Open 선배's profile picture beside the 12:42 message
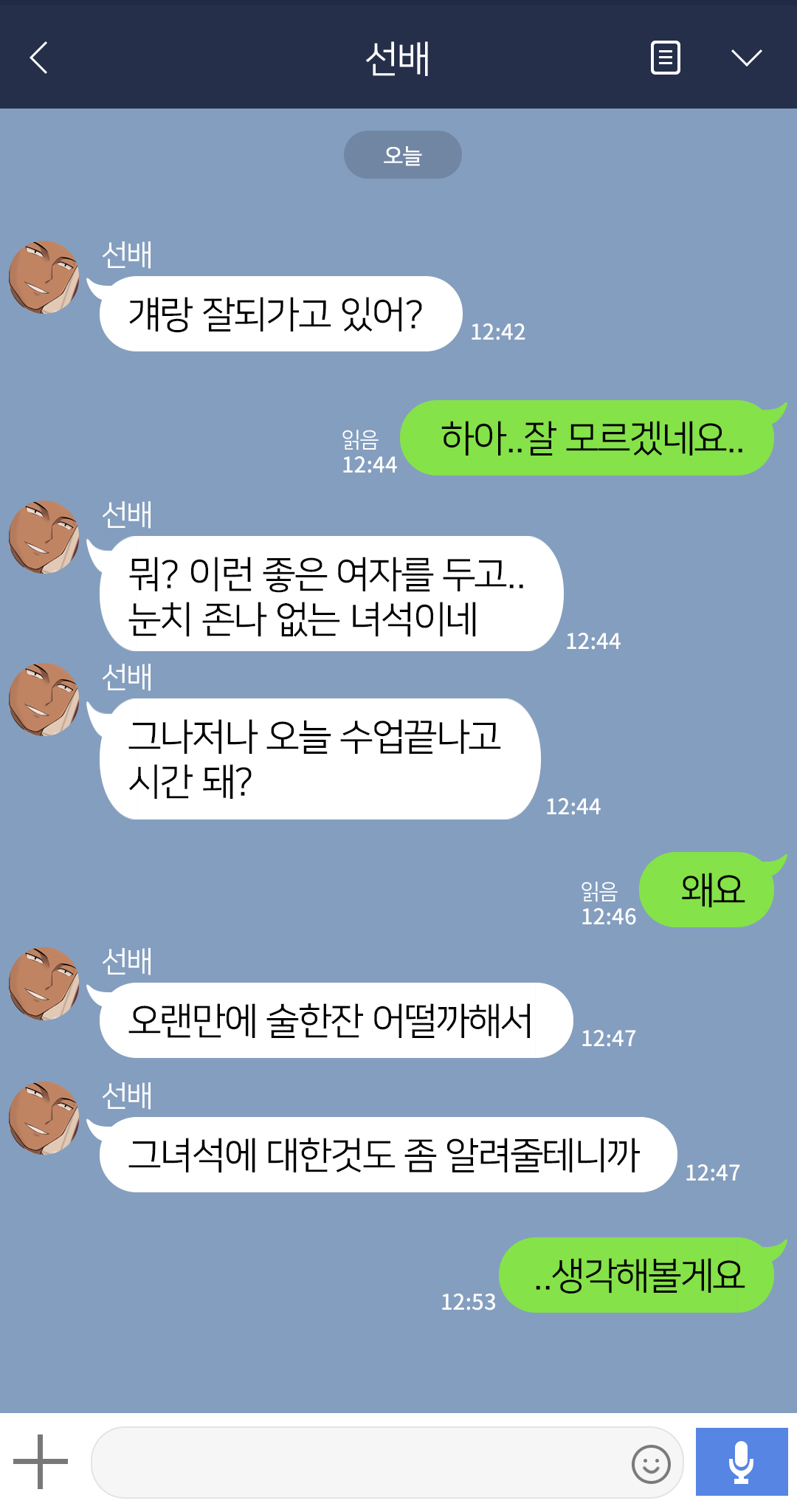This screenshot has width=797, height=1512. [44, 277]
